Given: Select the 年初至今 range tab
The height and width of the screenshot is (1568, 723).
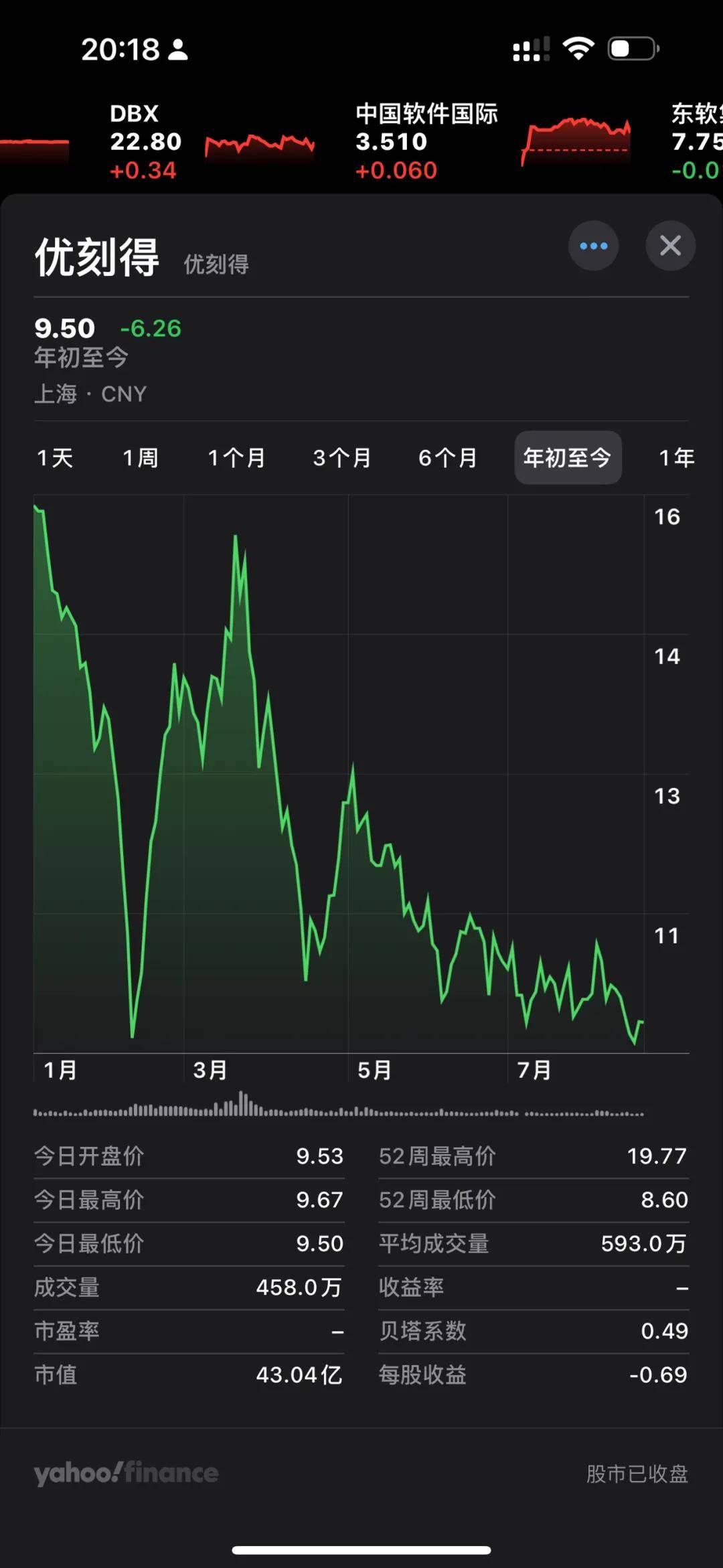Looking at the screenshot, I should (x=568, y=458).
